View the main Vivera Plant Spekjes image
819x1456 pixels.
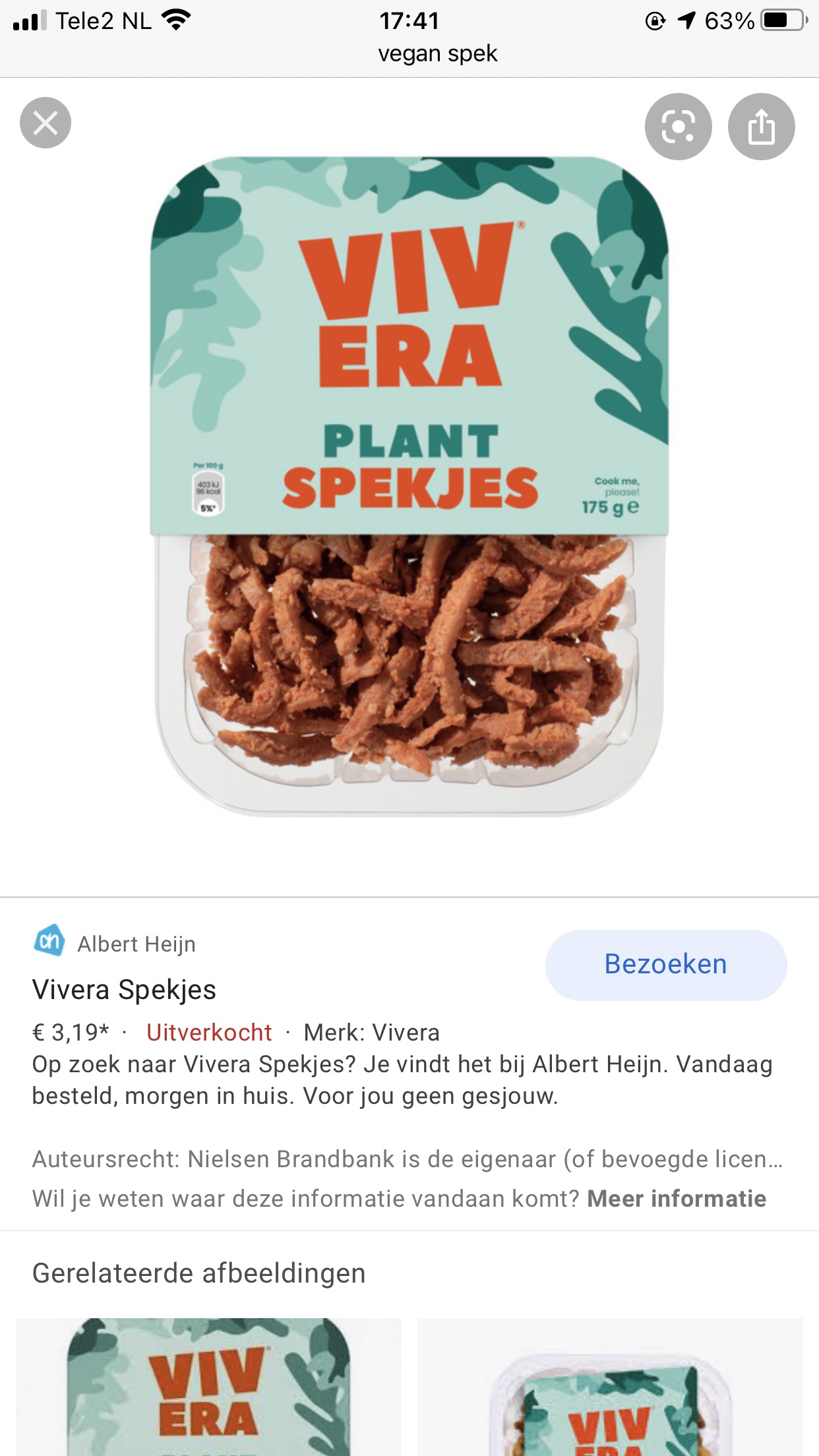tap(409, 487)
